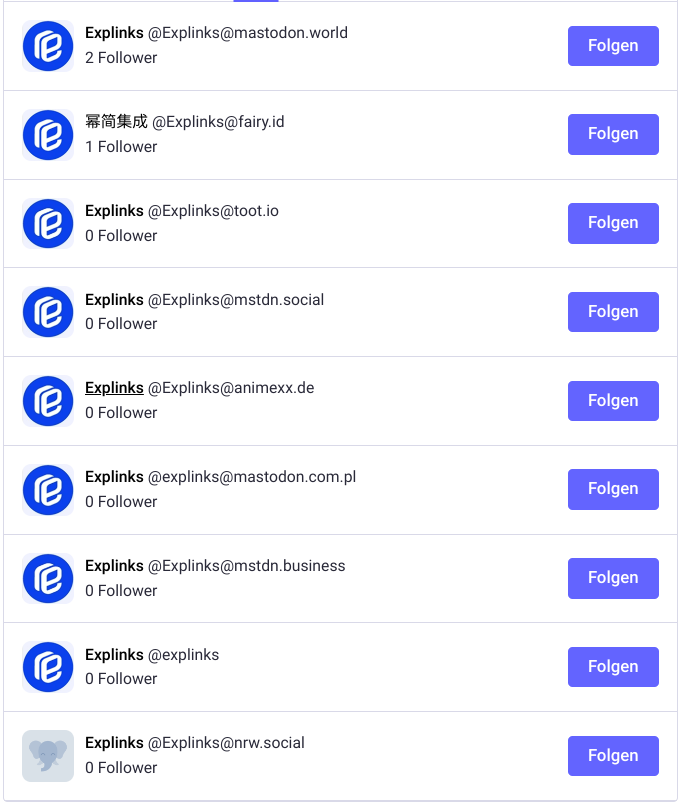Open the underlined Explinks name at animexx.de
This screenshot has width=679, height=802.
[114, 388]
